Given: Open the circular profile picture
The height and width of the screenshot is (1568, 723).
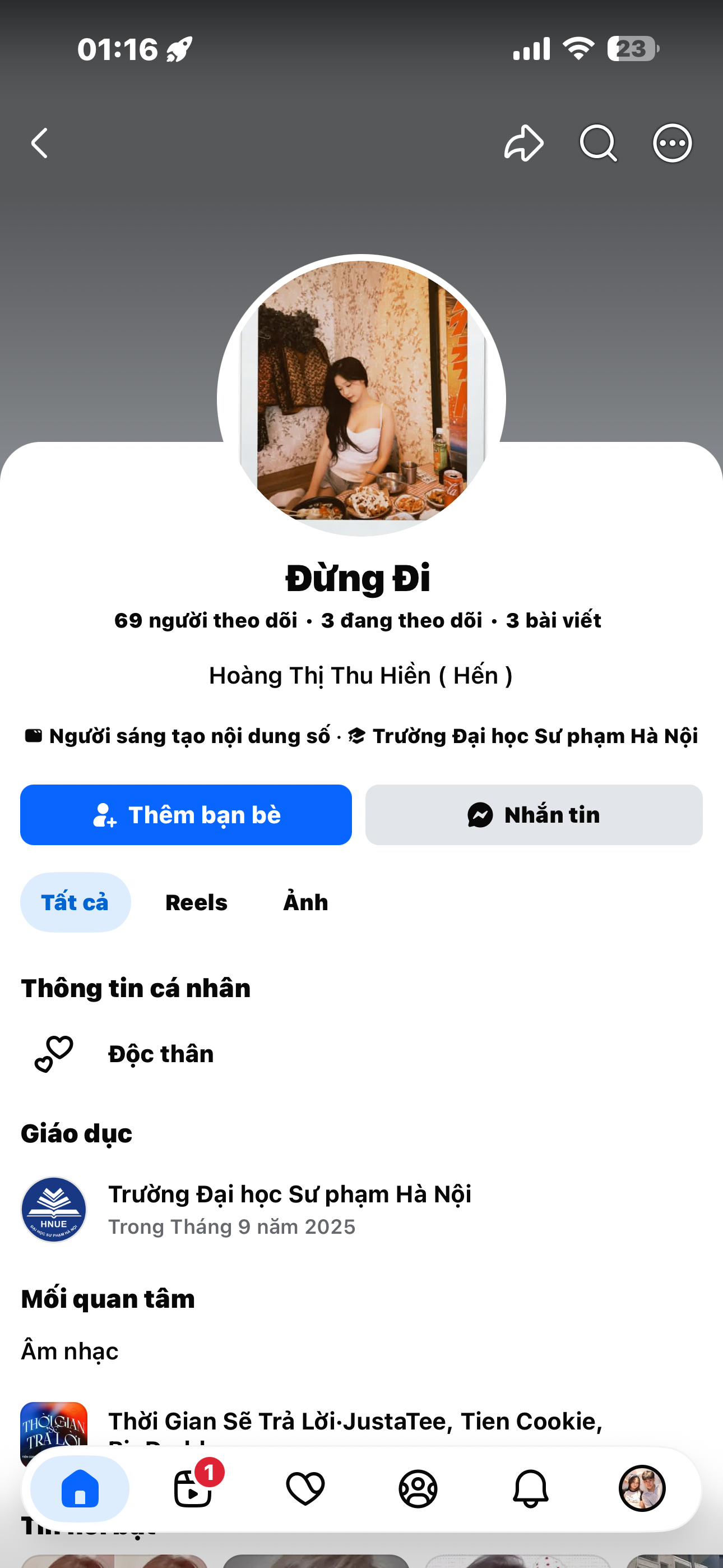Looking at the screenshot, I should pyautogui.click(x=361, y=396).
